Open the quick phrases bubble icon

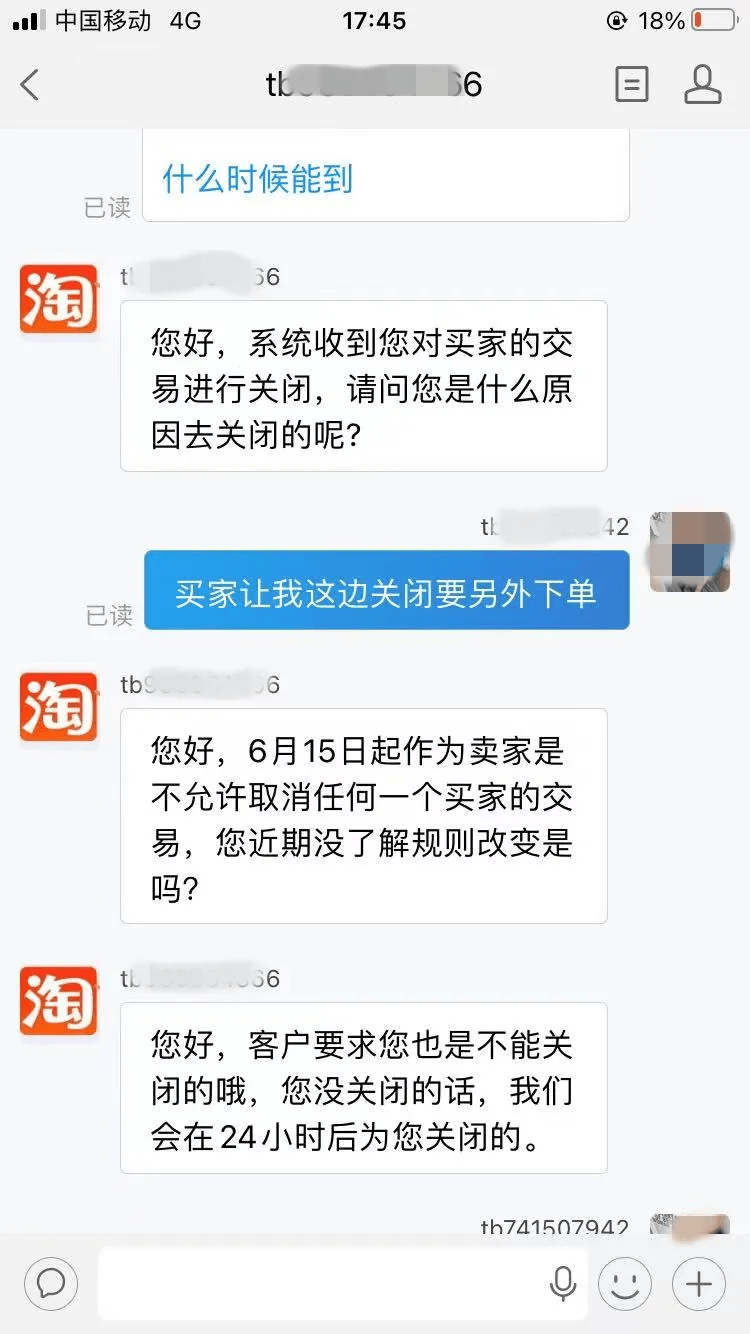(51, 1283)
